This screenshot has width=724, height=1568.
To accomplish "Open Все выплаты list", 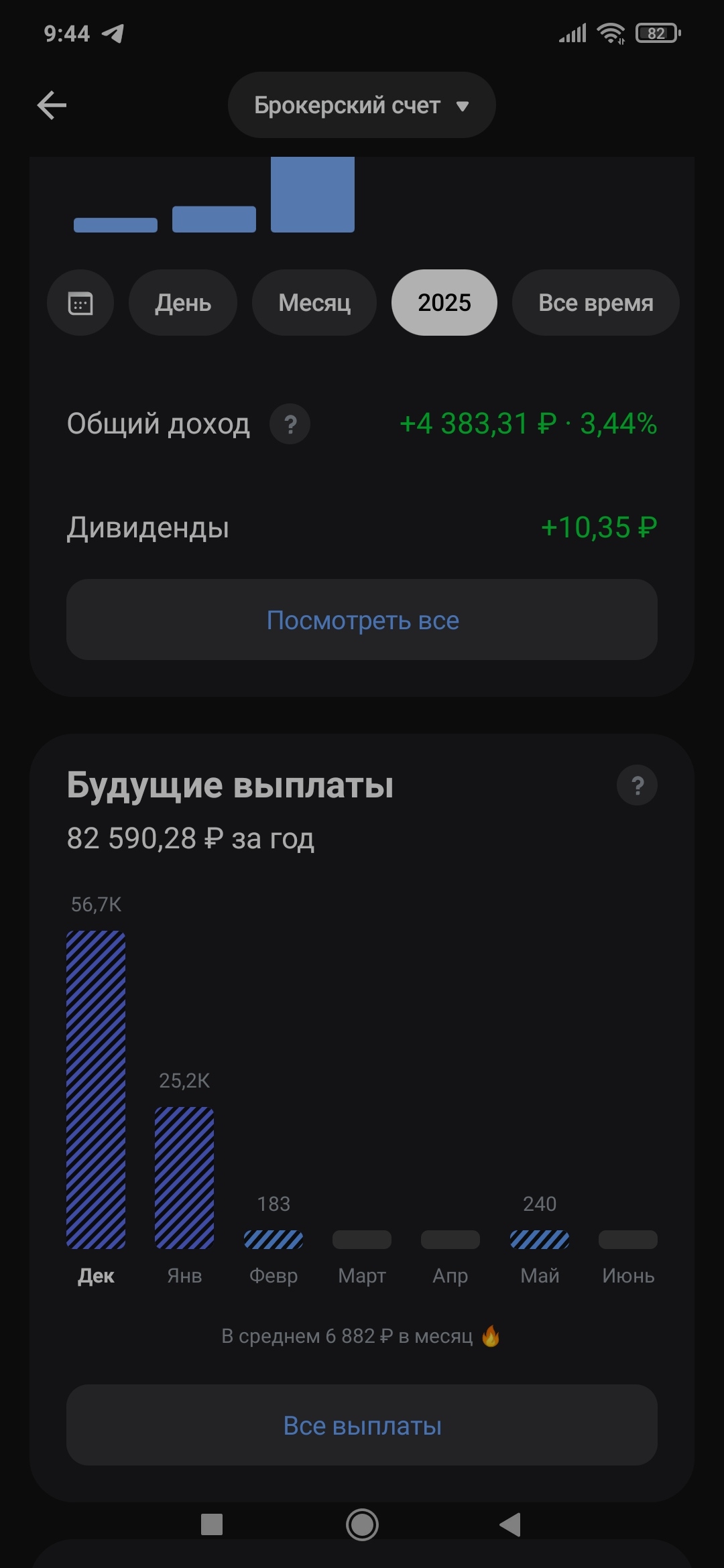I will (x=362, y=1425).
